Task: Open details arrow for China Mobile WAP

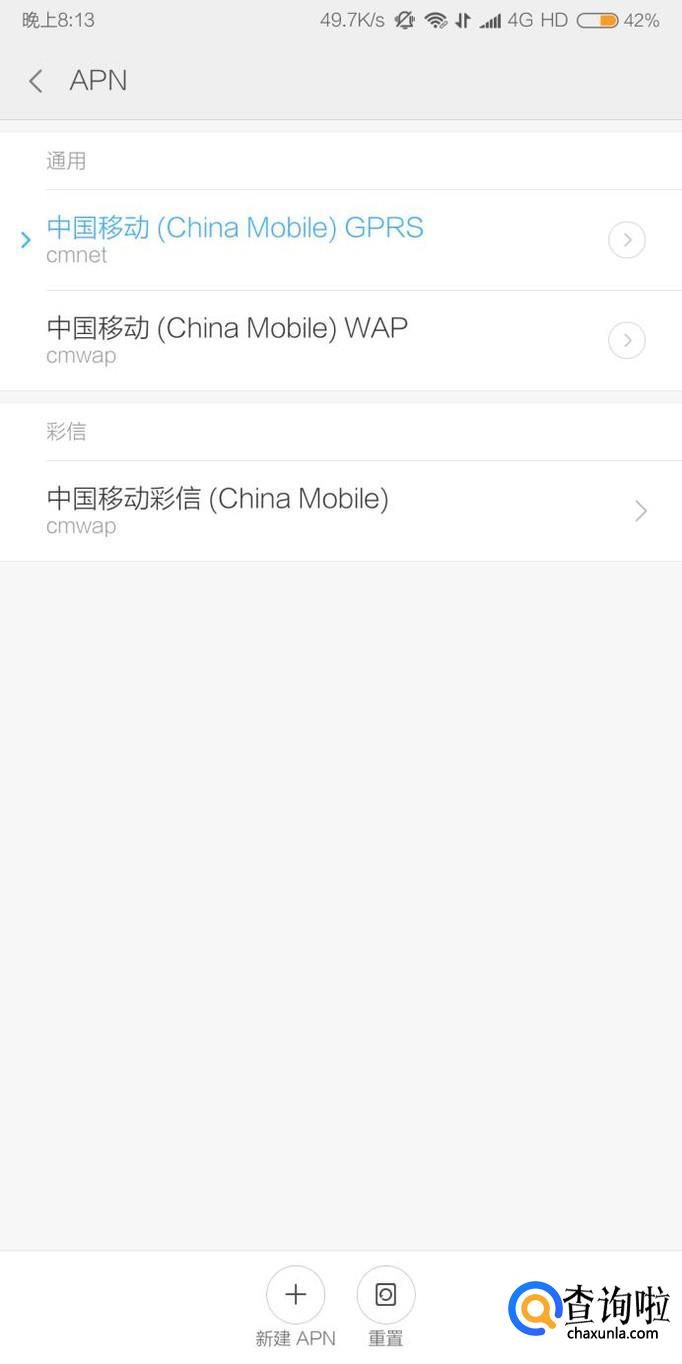Action: tap(627, 341)
